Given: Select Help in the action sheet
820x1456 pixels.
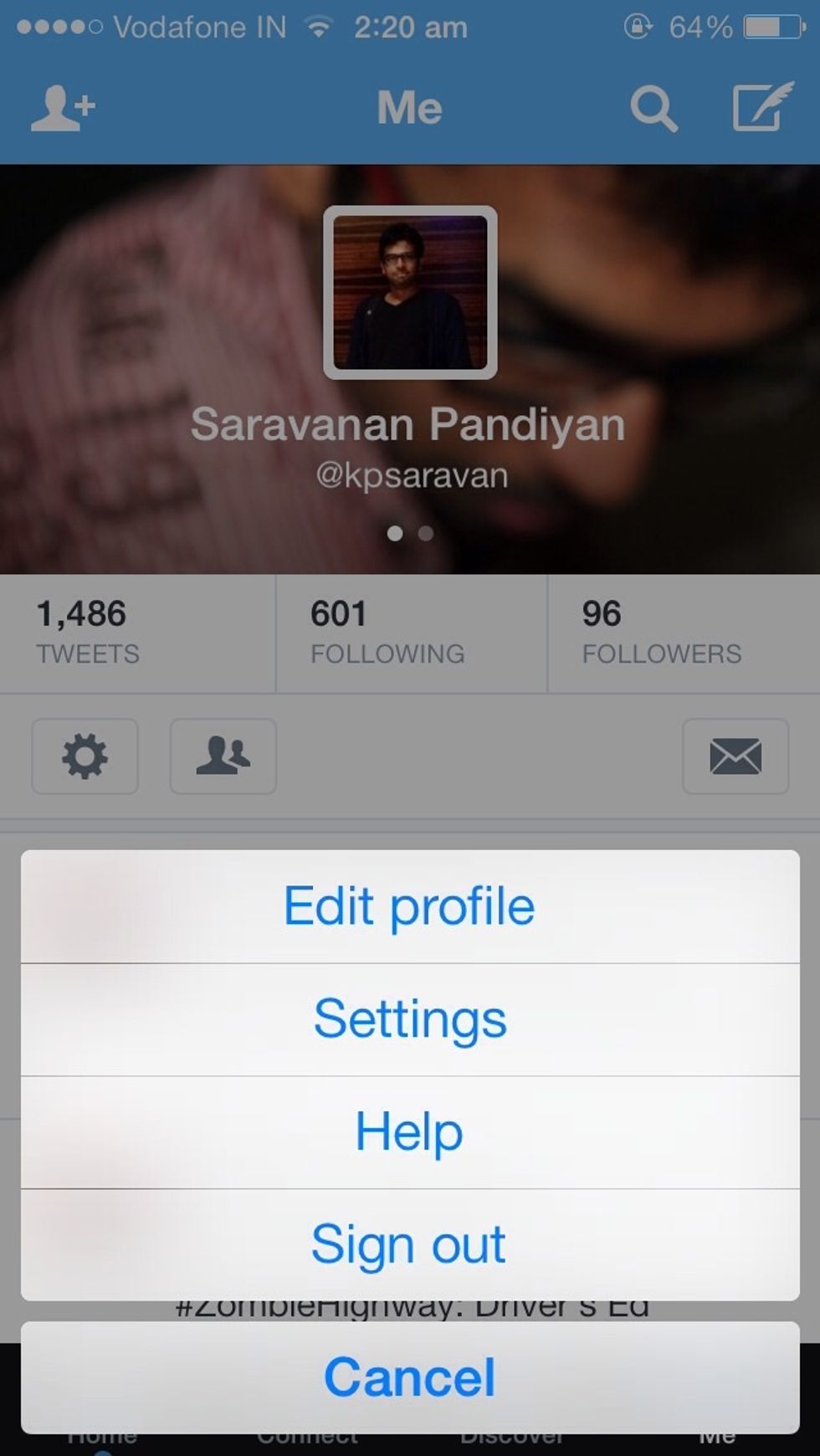Looking at the screenshot, I should point(410,1132).
